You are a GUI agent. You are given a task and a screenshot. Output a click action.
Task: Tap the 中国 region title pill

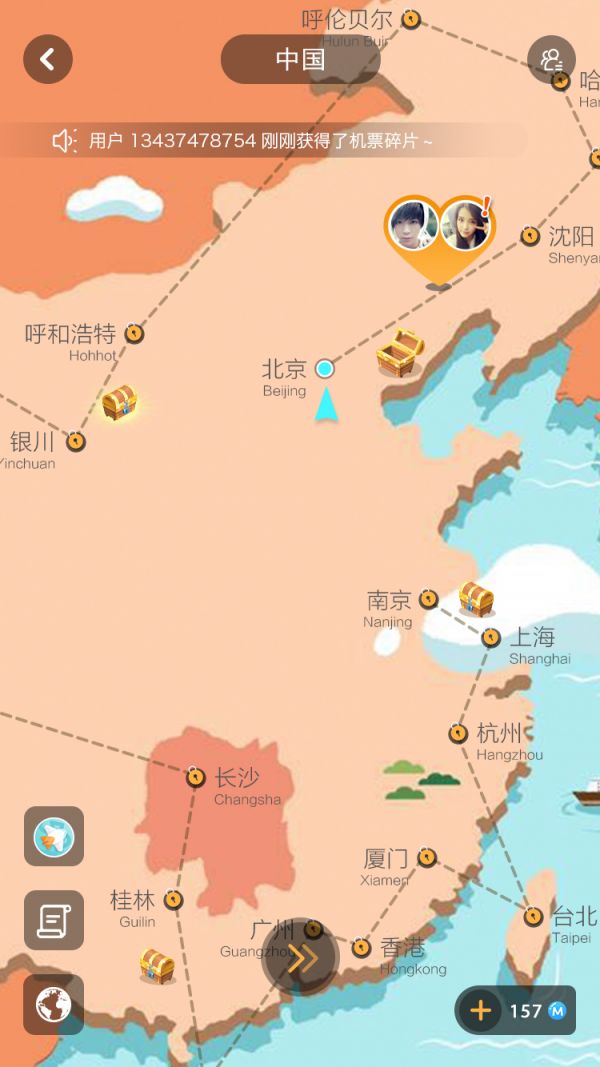point(300,59)
